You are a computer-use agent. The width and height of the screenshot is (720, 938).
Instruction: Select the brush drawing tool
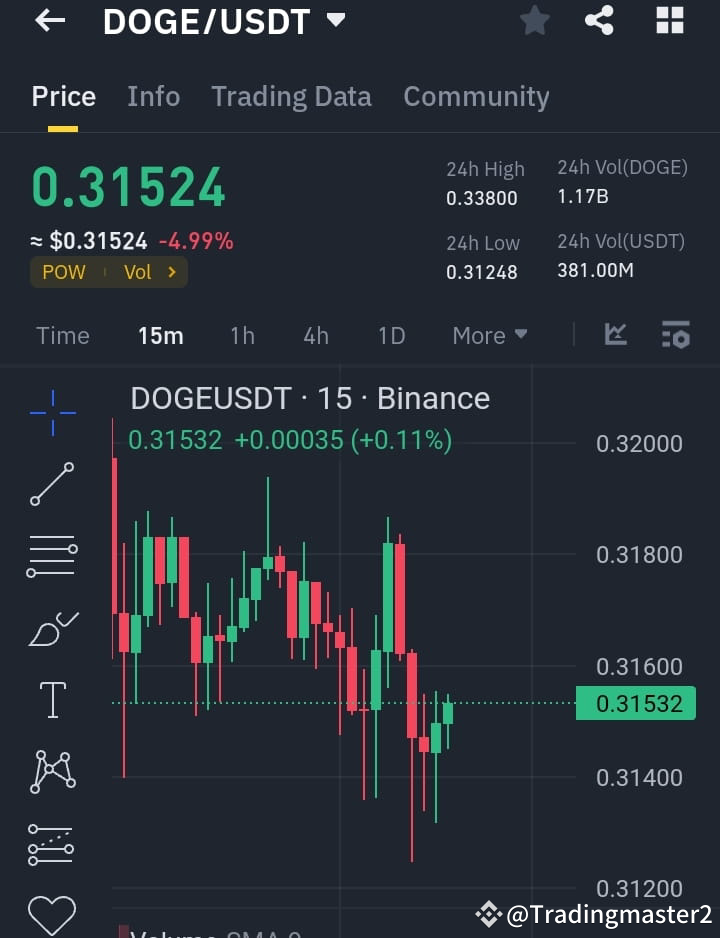[x=52, y=627]
